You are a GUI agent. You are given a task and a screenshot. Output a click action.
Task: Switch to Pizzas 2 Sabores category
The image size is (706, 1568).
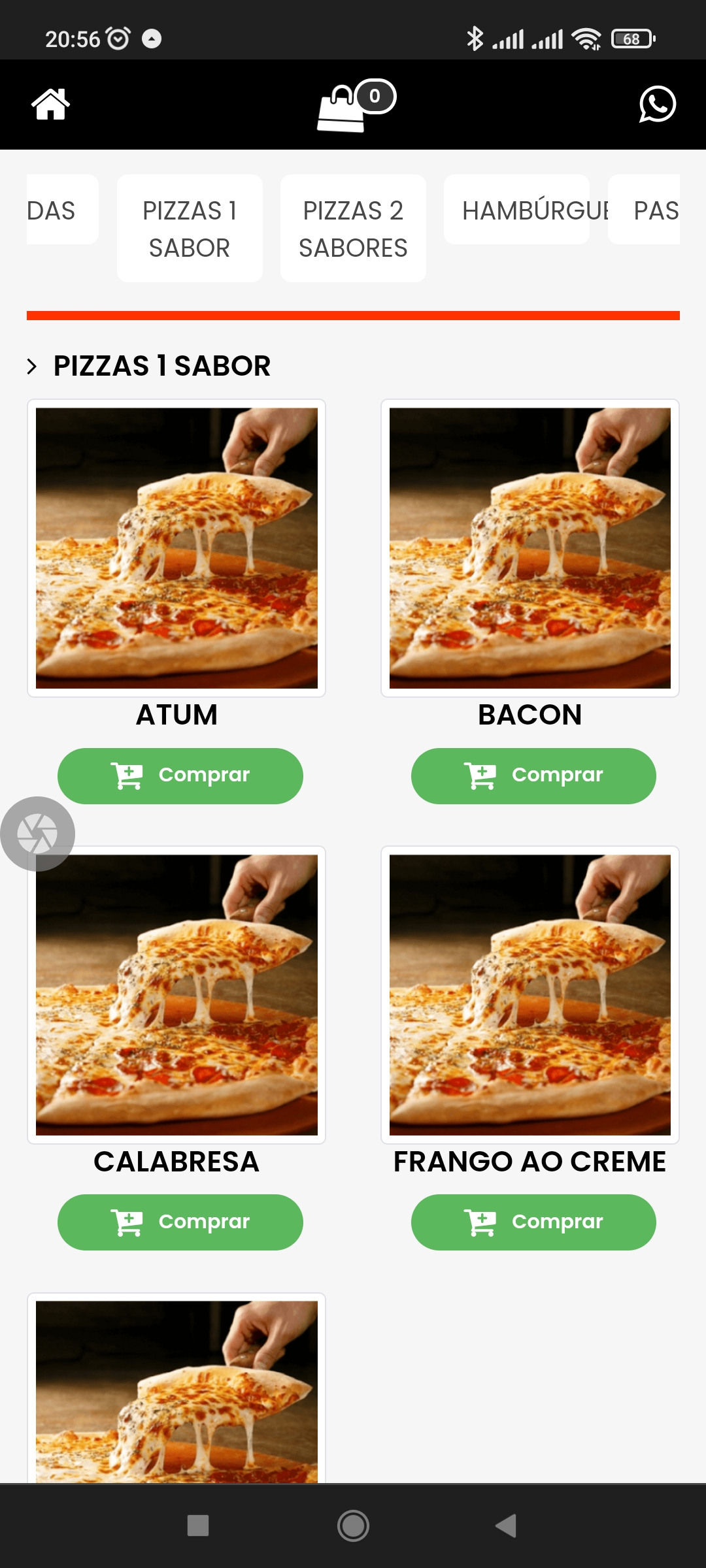pyautogui.click(x=353, y=229)
